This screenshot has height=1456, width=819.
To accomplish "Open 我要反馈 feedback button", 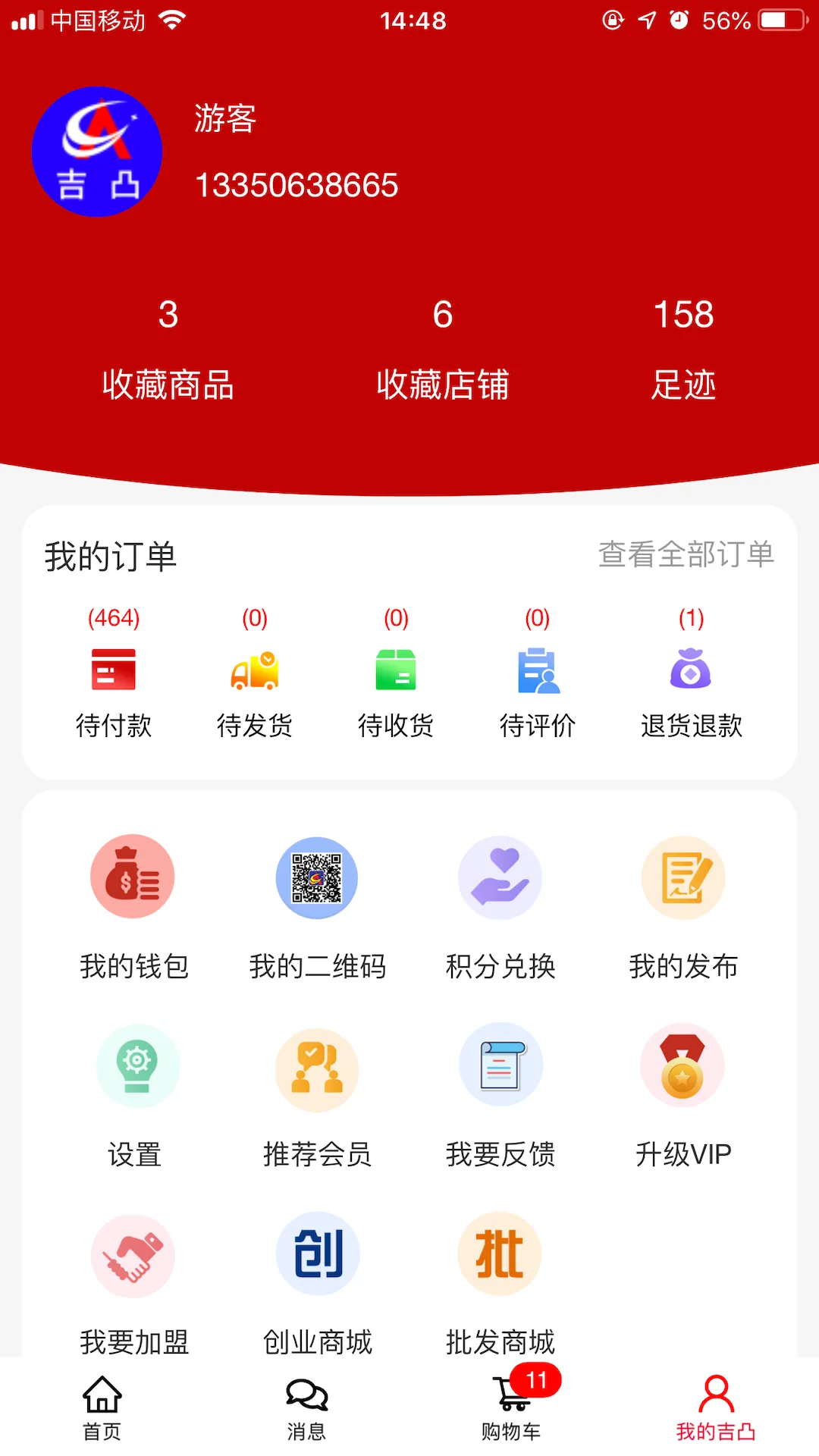I will click(x=500, y=1065).
